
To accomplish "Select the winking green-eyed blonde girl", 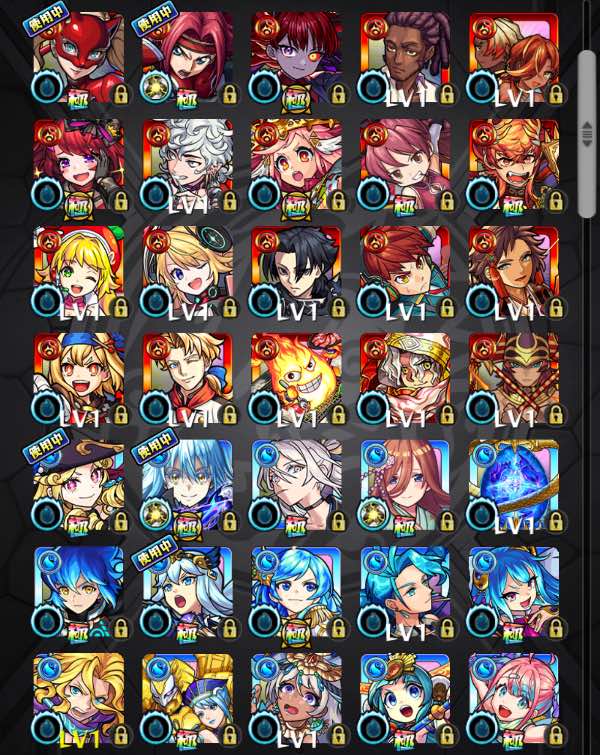I will tap(78, 272).
